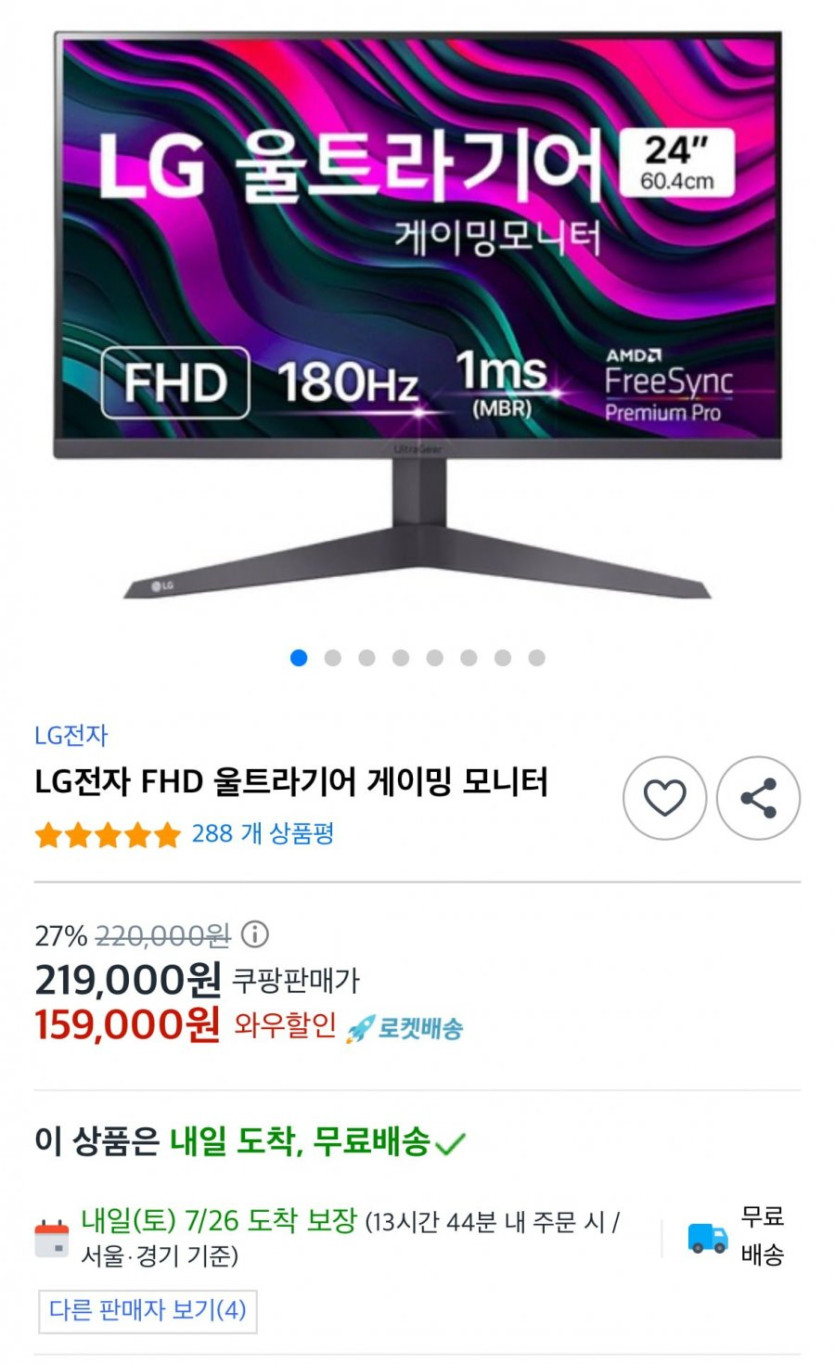The height and width of the screenshot is (1364, 835).
Task: Add the monitor to your wishlist heart
Action: coord(666,795)
